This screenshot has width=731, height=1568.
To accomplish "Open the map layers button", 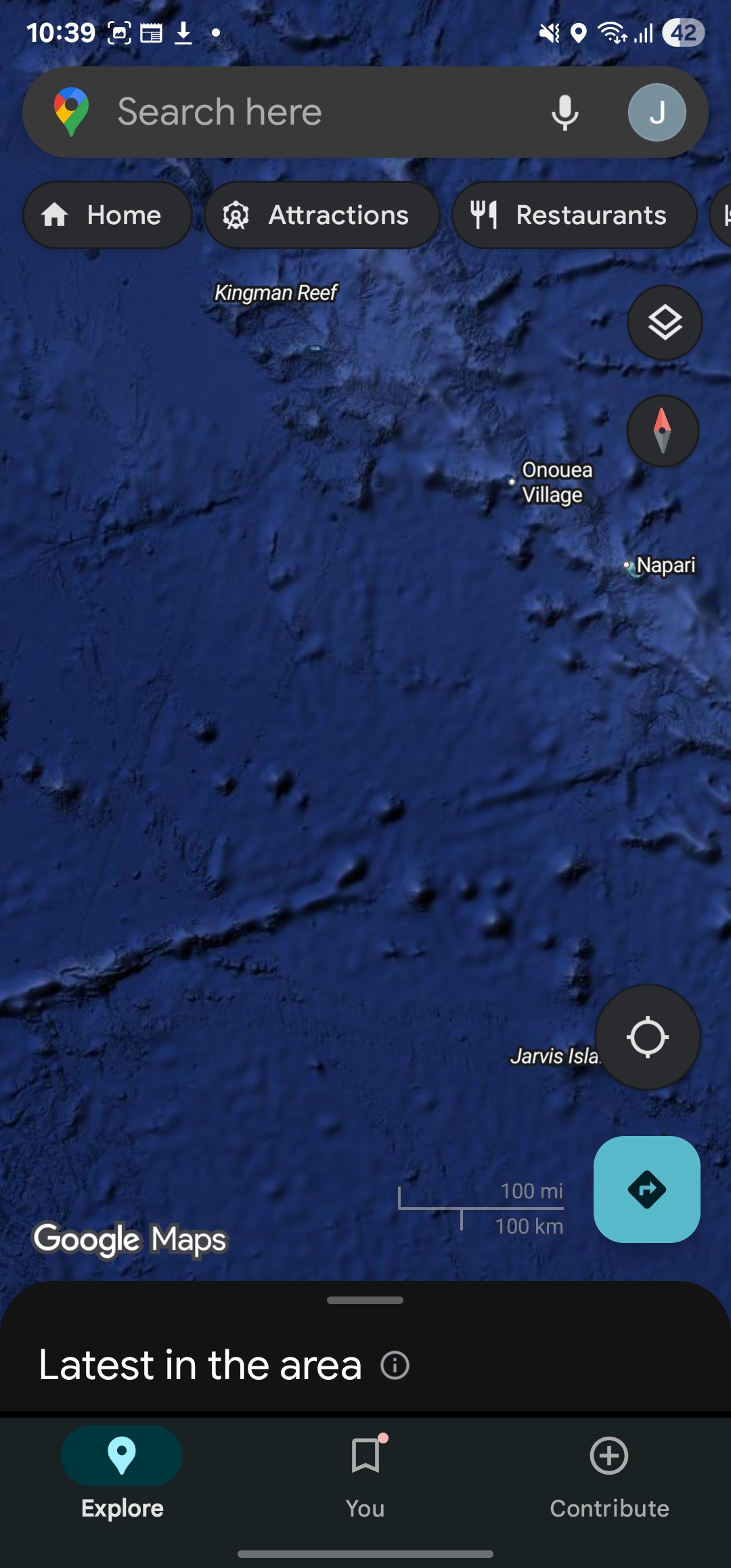I will point(665,322).
